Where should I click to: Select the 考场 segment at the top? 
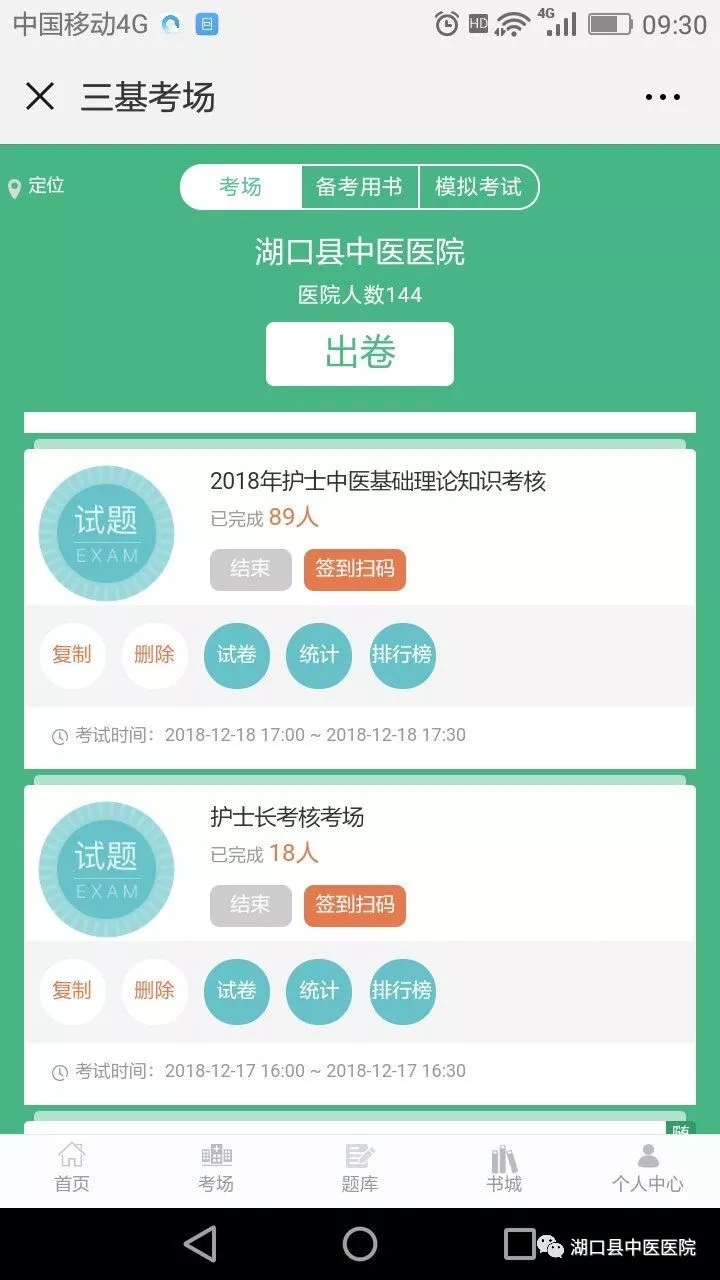241,187
